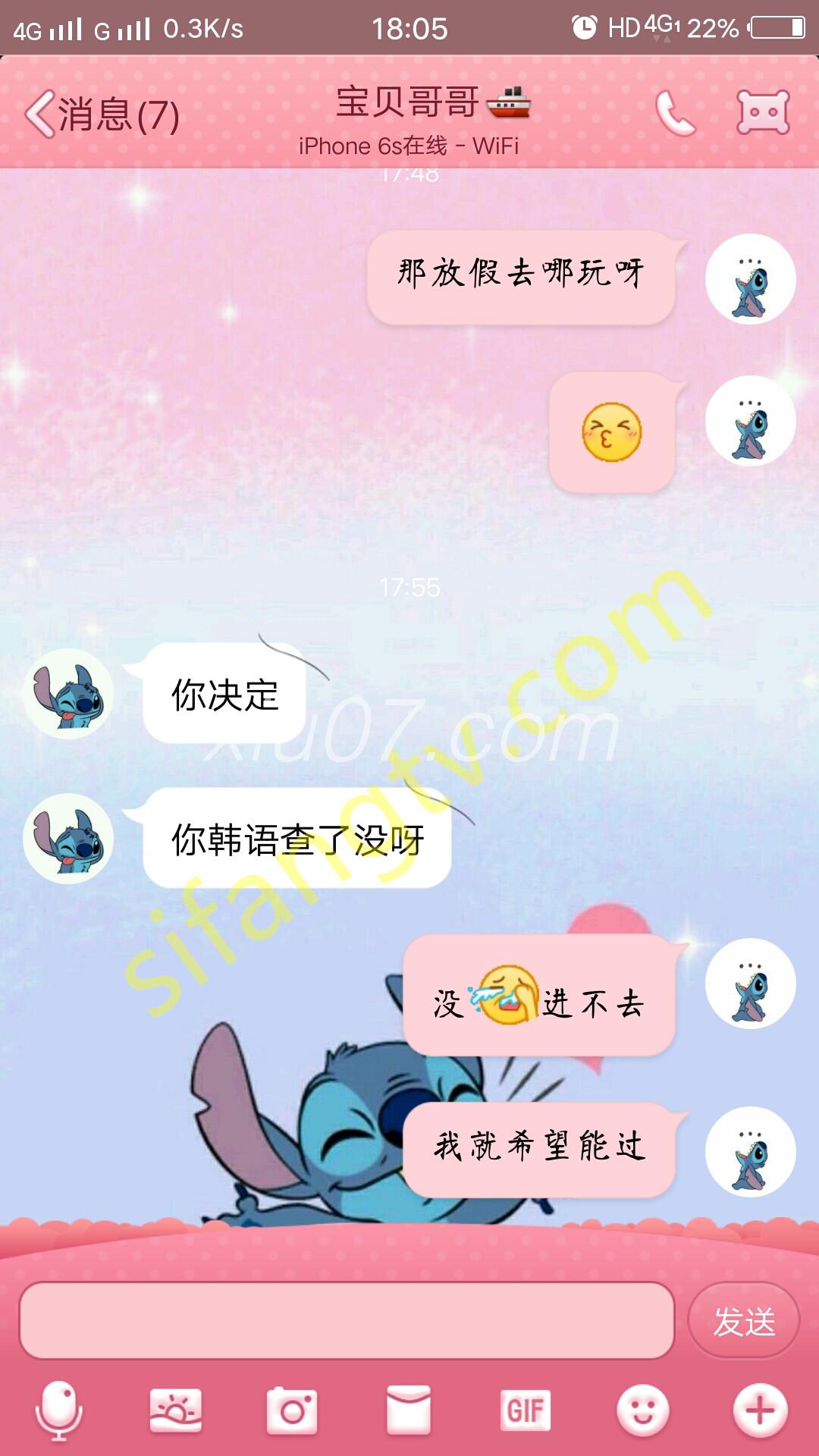This screenshot has height=1456, width=819.
Task: Open my avatar beside 那放假去哪玩呀
Action: click(750, 280)
